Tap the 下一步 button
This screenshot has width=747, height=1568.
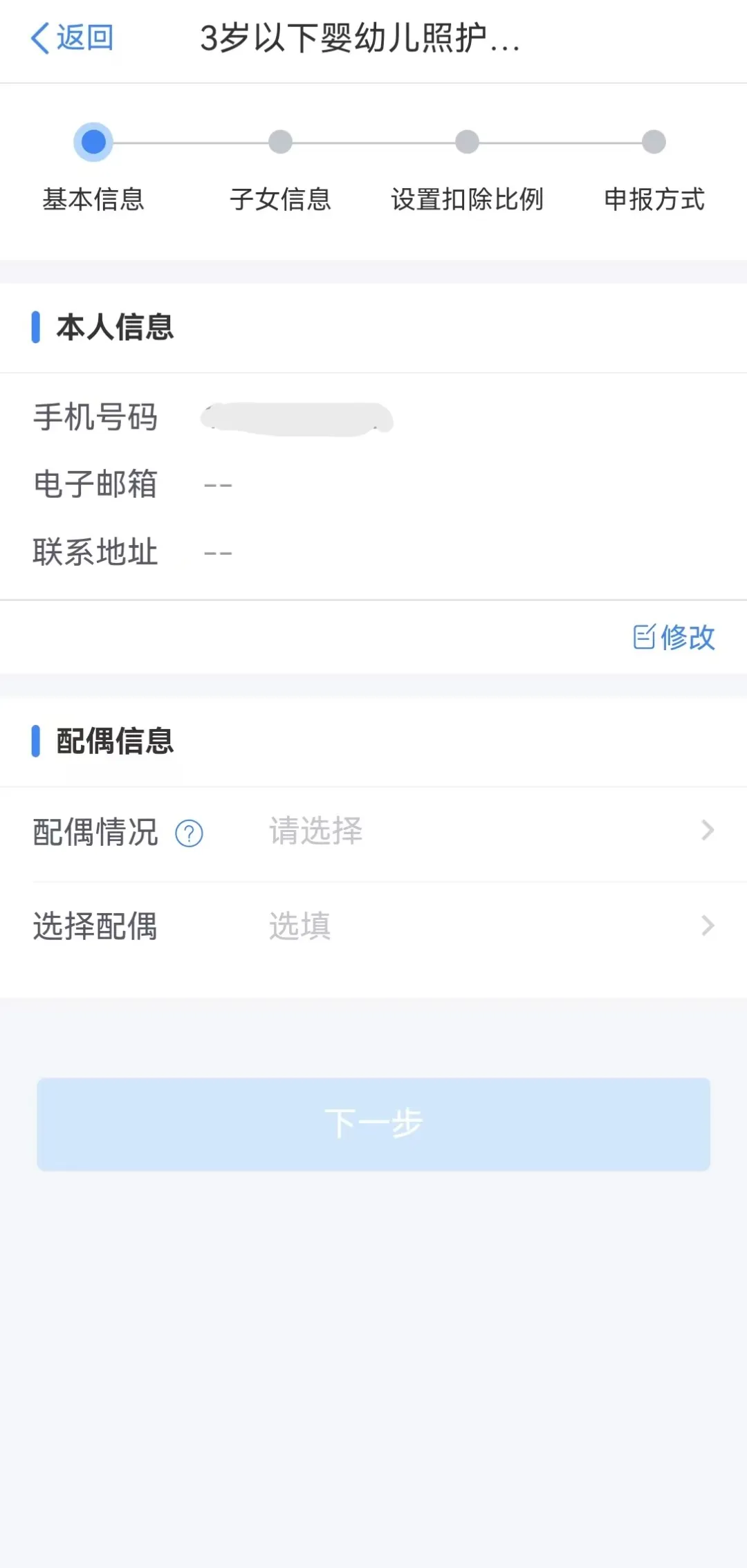click(x=373, y=1124)
